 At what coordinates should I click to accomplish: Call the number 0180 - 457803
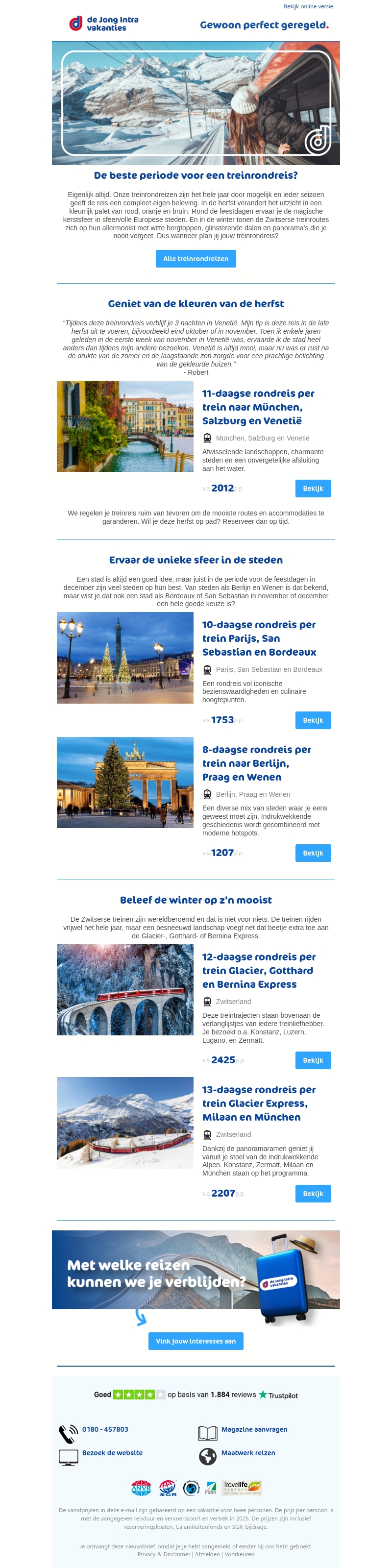click(105, 1429)
